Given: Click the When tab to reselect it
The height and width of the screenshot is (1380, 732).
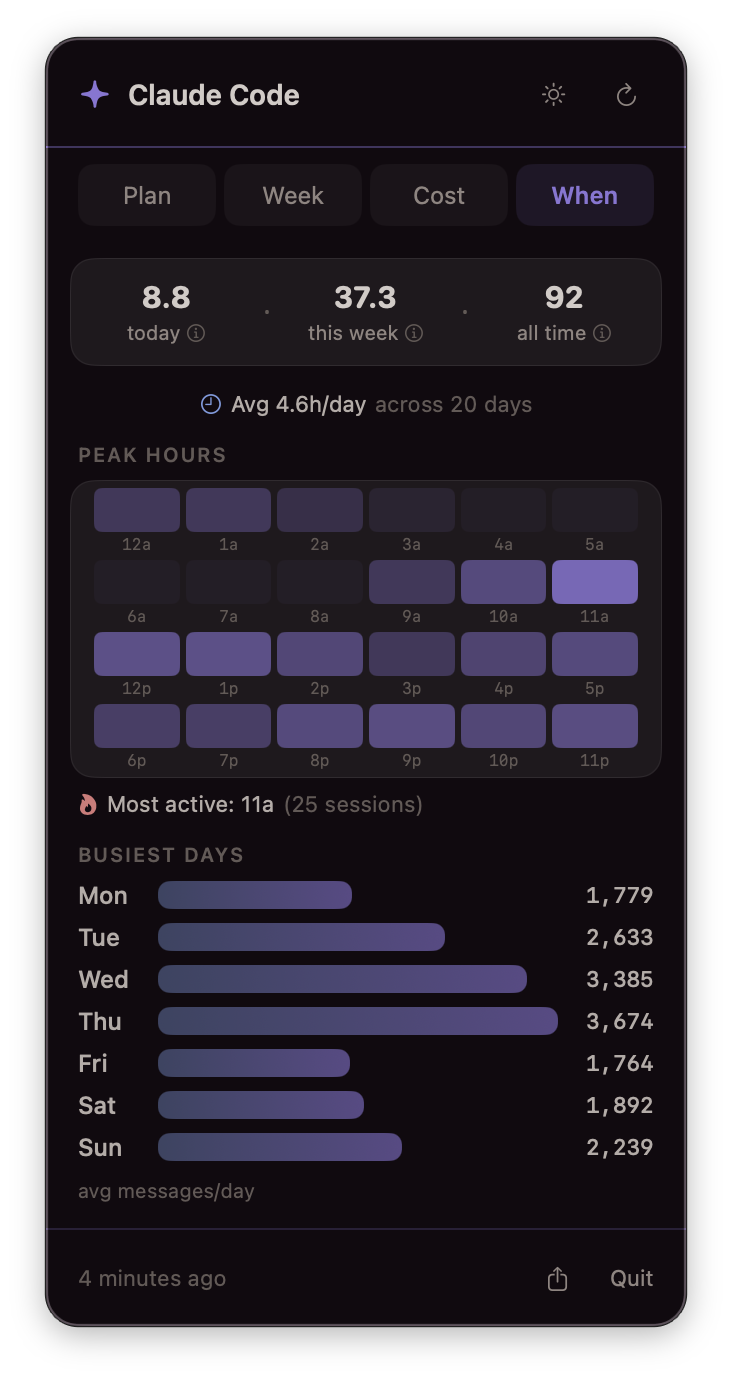Looking at the screenshot, I should pyautogui.click(x=584, y=195).
